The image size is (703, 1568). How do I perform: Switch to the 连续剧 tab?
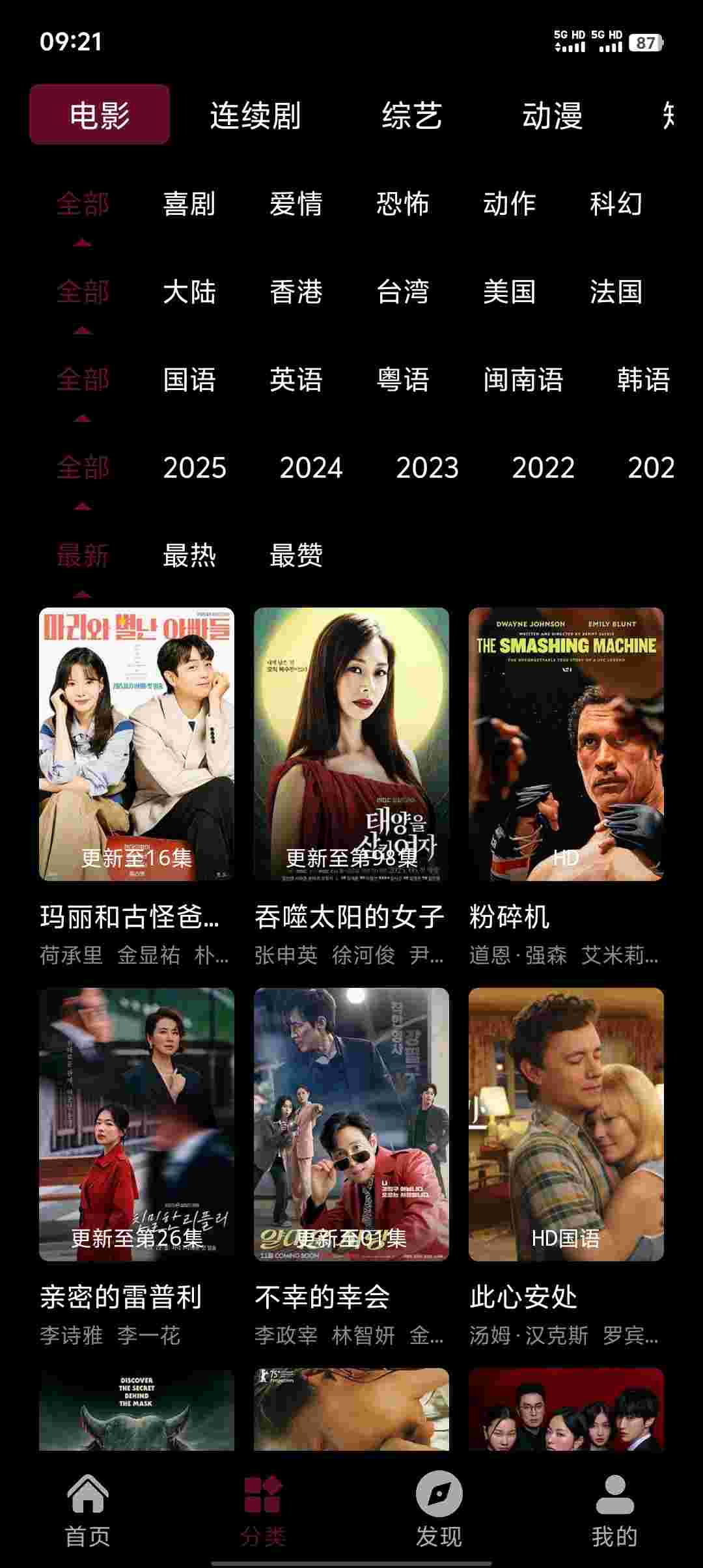(255, 116)
